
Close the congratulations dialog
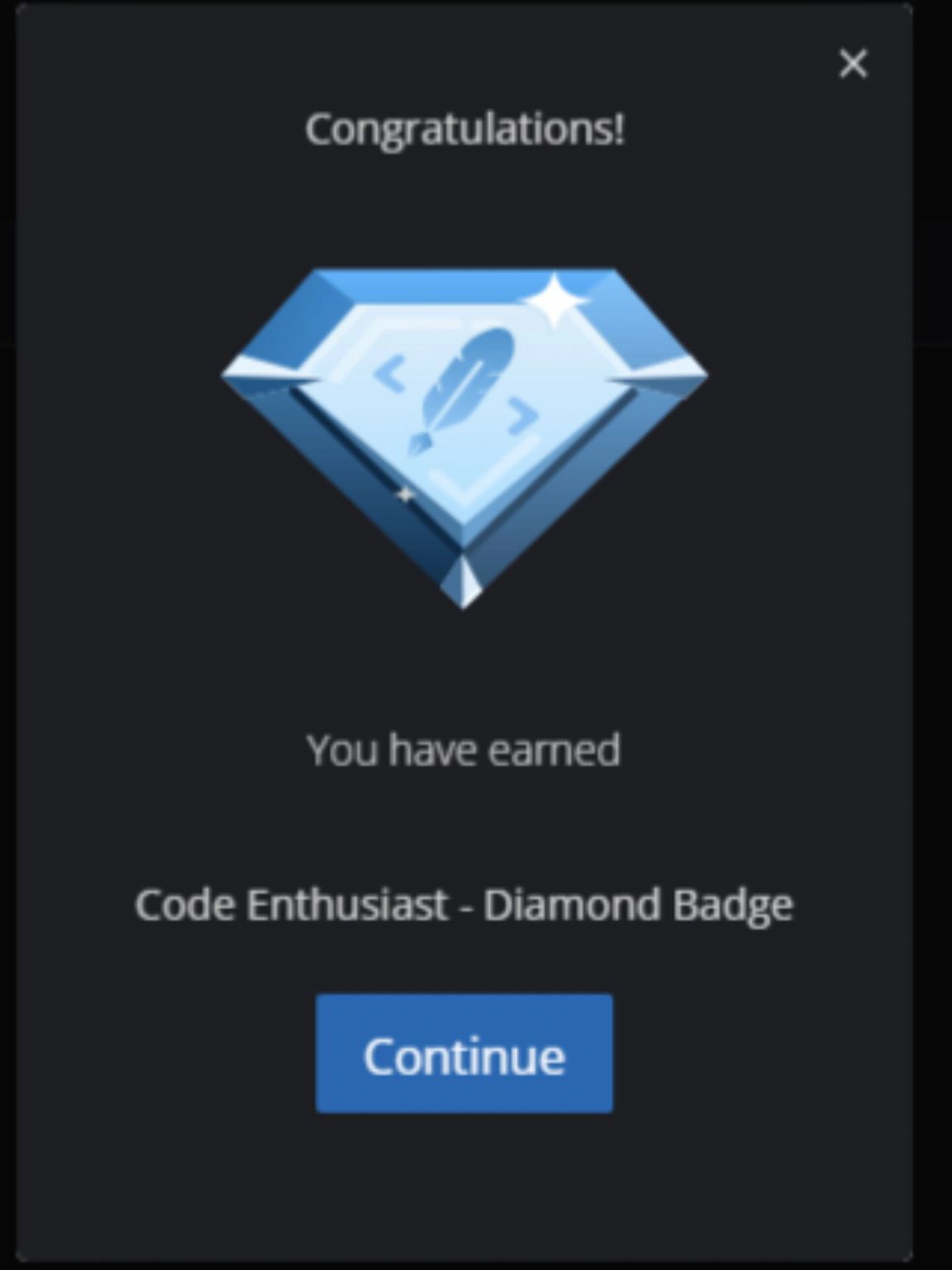pos(853,63)
